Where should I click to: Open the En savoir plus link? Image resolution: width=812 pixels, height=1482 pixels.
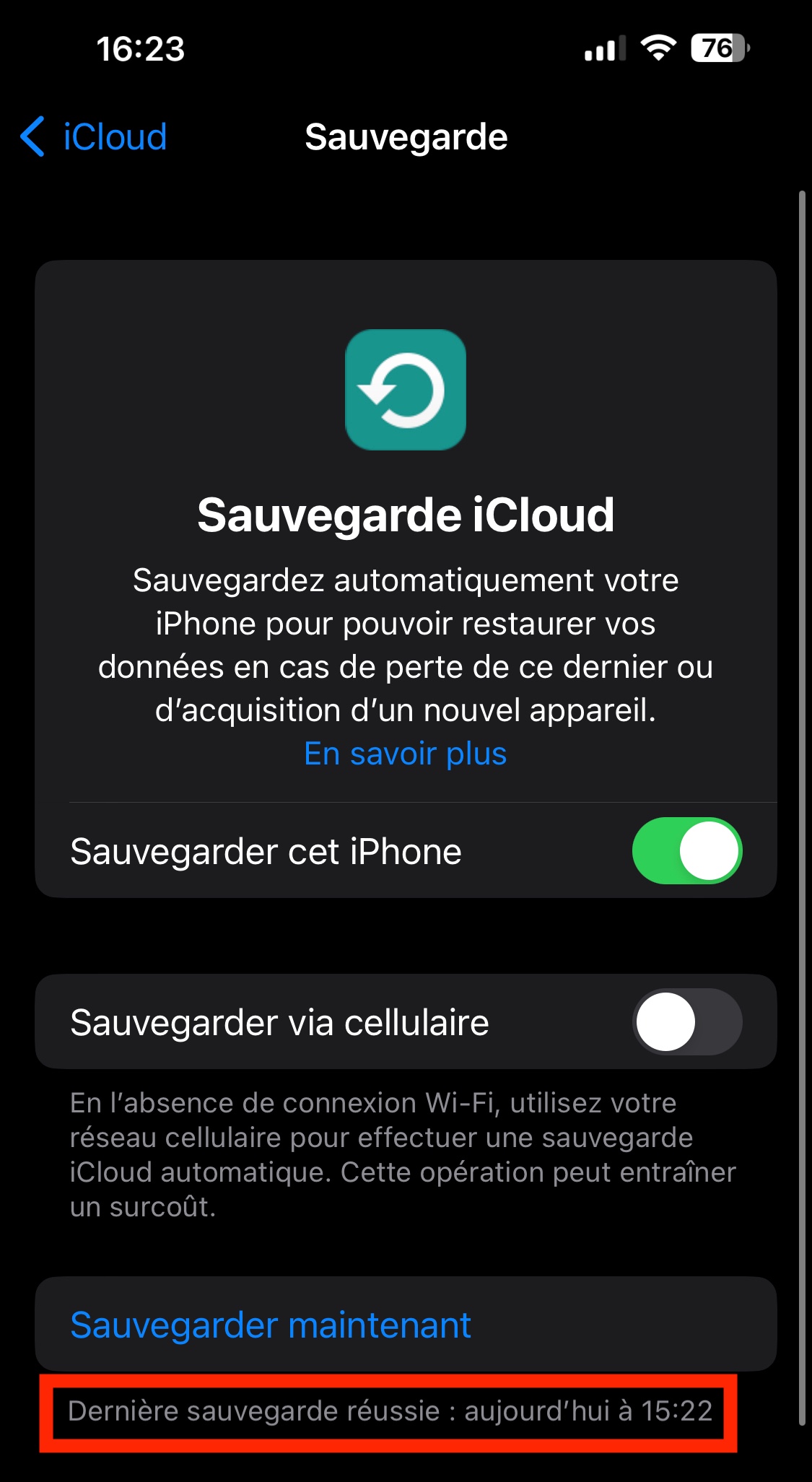tap(405, 754)
